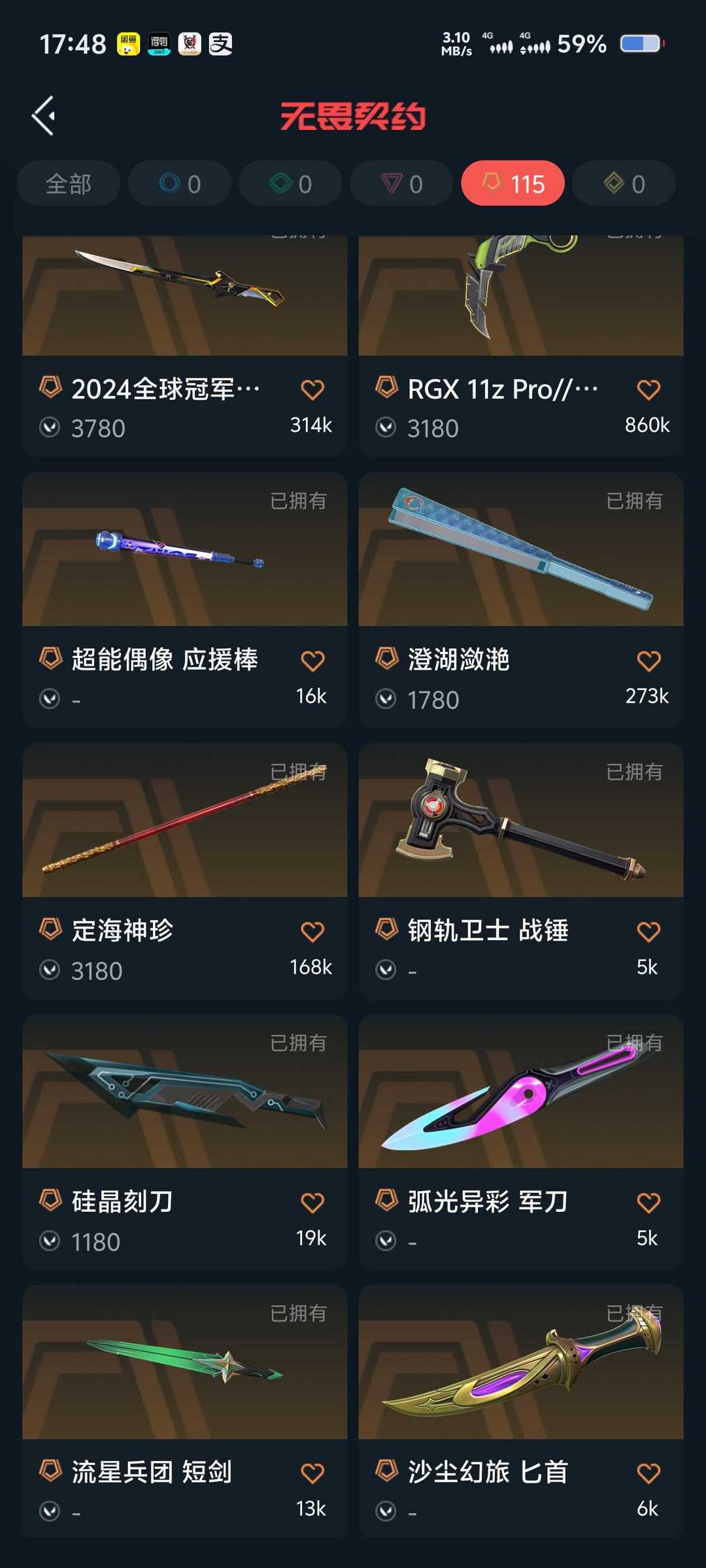Viewport: 706px width, 1568px height.
Task: Select the yellow diamond tier tab
Action: coord(624,184)
